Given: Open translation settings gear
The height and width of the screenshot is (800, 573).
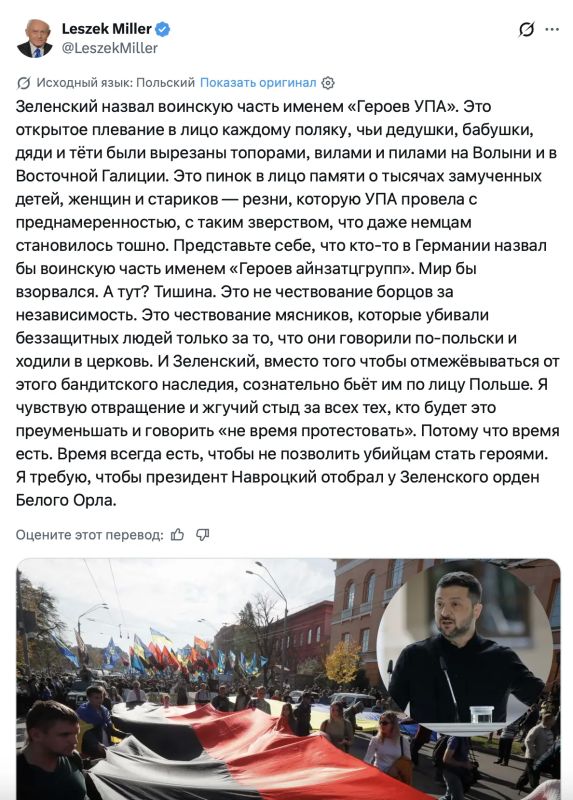Looking at the screenshot, I should 328,83.
